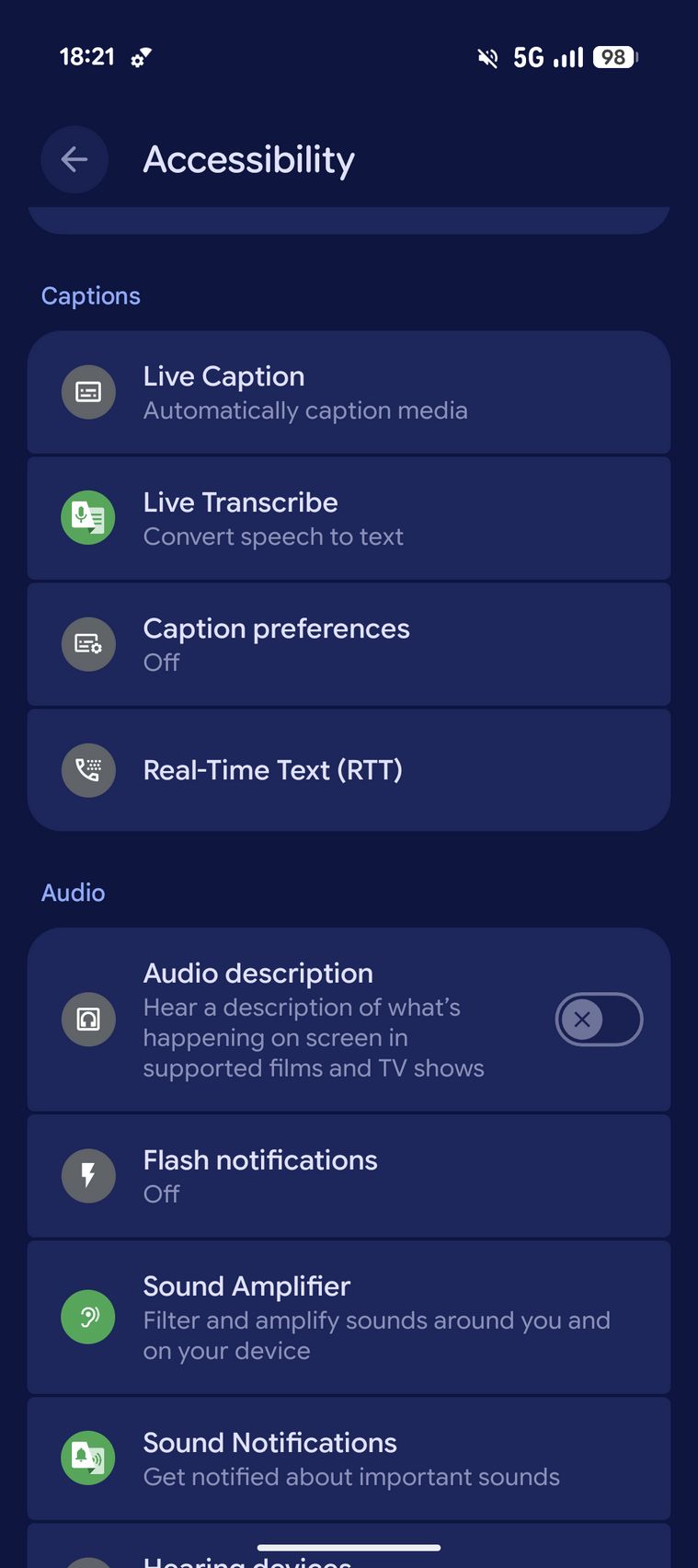Open Live Caption settings
Image resolution: width=698 pixels, height=1568 pixels.
pyautogui.click(x=349, y=393)
